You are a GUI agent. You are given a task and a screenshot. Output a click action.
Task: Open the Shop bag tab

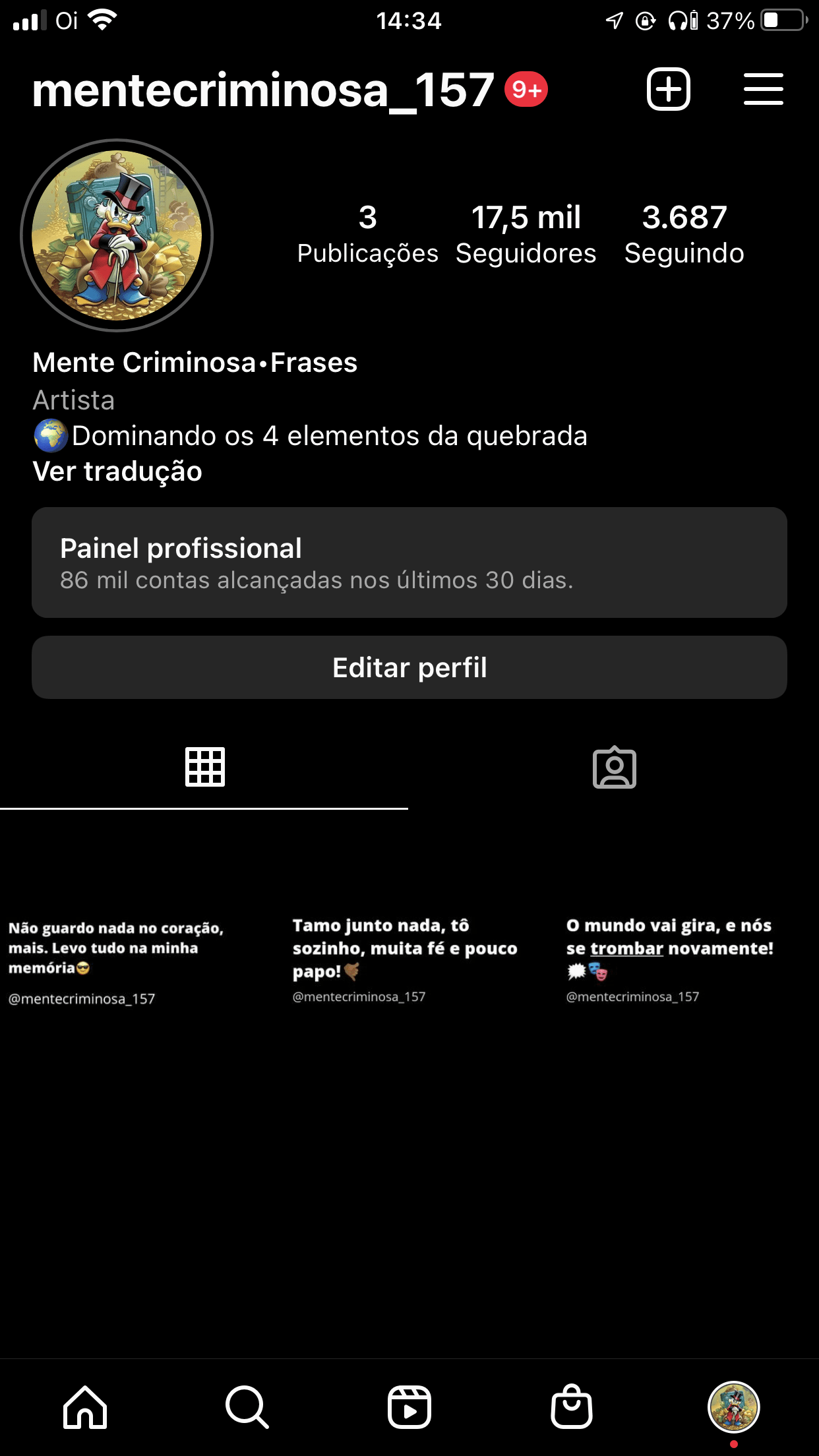click(571, 1407)
